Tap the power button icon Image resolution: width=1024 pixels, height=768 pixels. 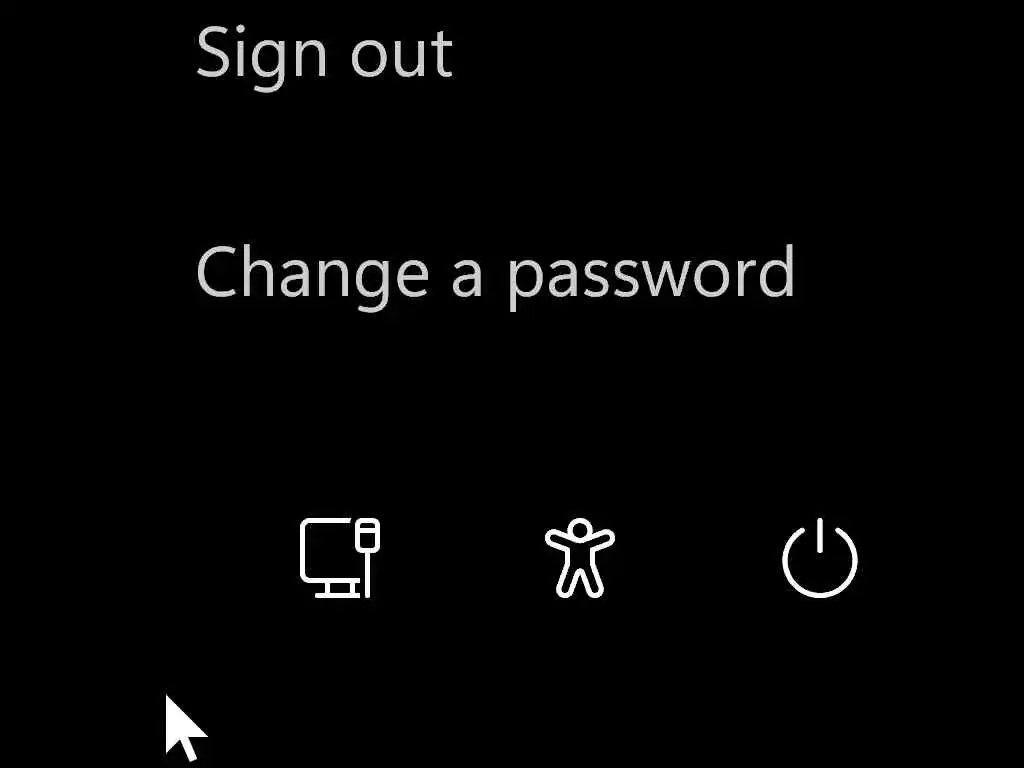point(820,558)
